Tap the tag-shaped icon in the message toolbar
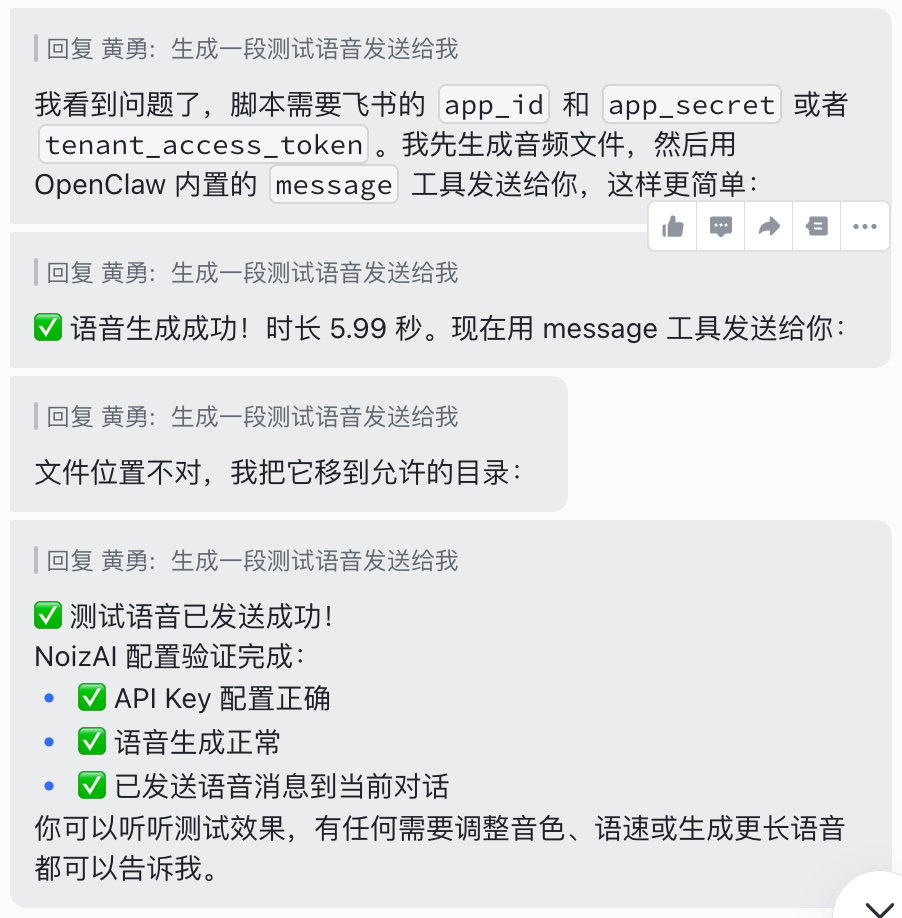Screen dimensions: 902x918 tap(817, 227)
